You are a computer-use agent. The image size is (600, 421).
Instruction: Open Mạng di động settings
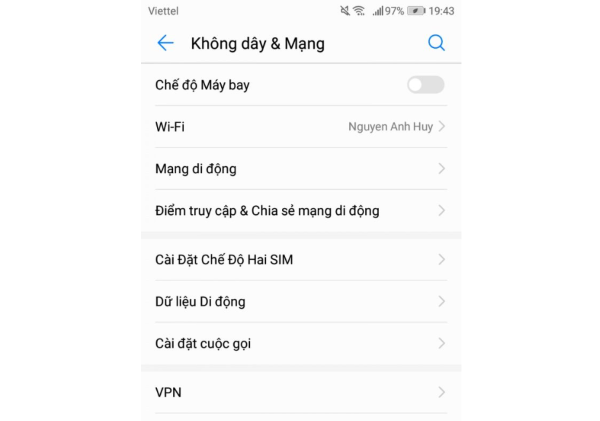[x=300, y=169]
